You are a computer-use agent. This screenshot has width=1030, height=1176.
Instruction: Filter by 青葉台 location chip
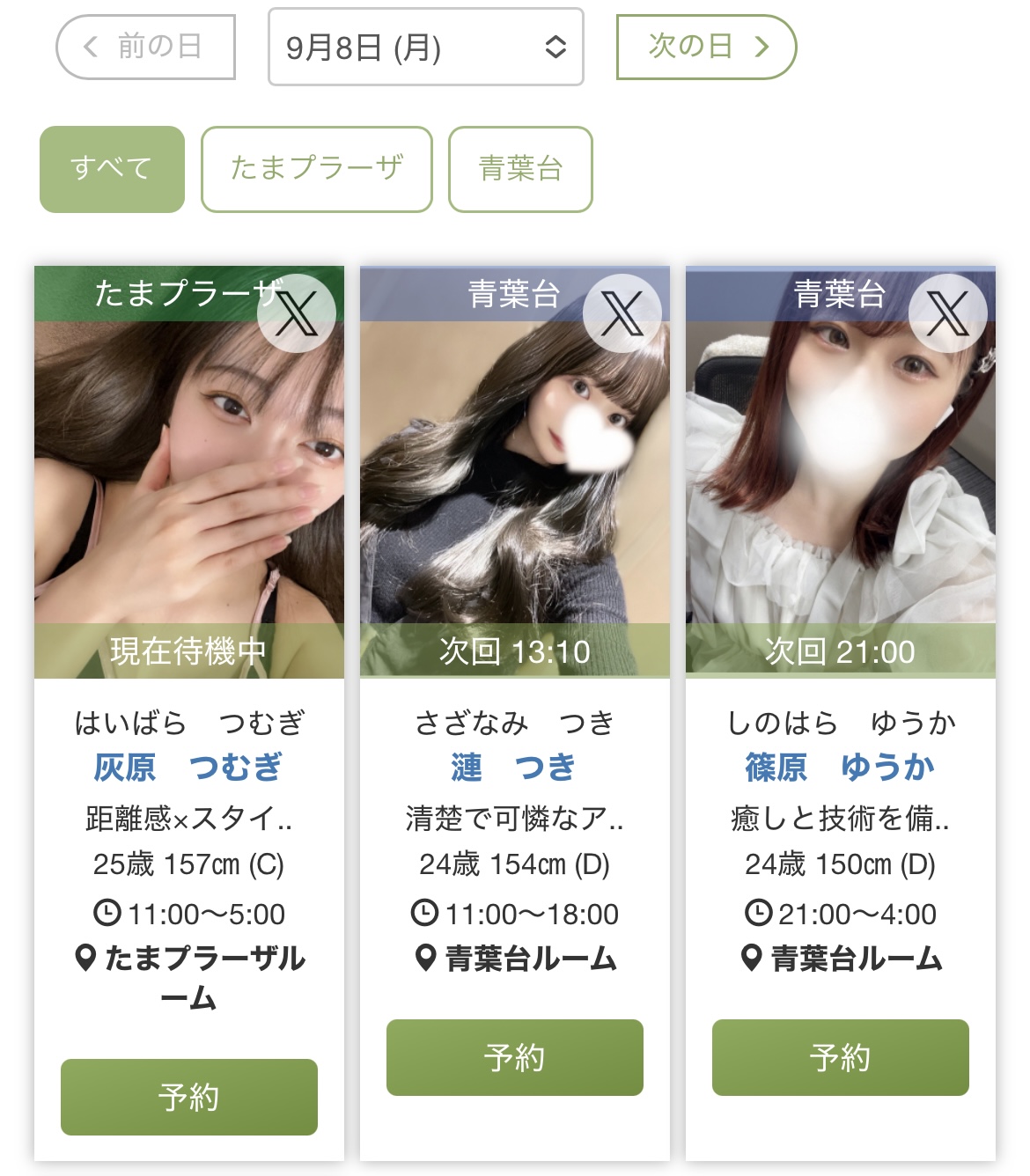coord(520,168)
